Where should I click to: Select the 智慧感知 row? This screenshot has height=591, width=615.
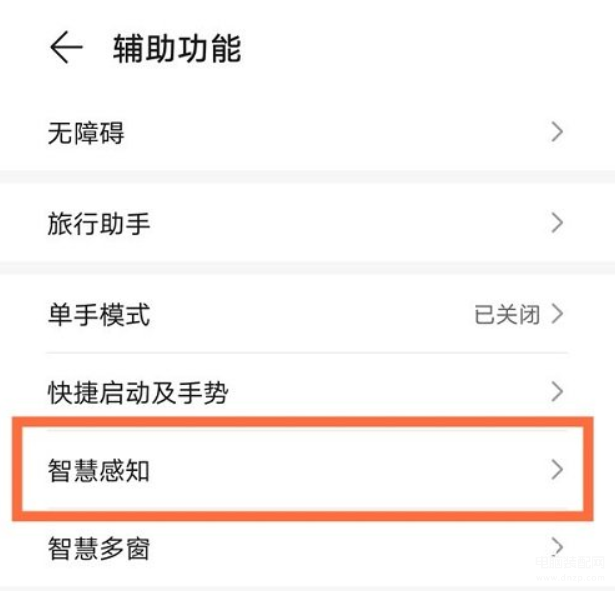point(308,470)
